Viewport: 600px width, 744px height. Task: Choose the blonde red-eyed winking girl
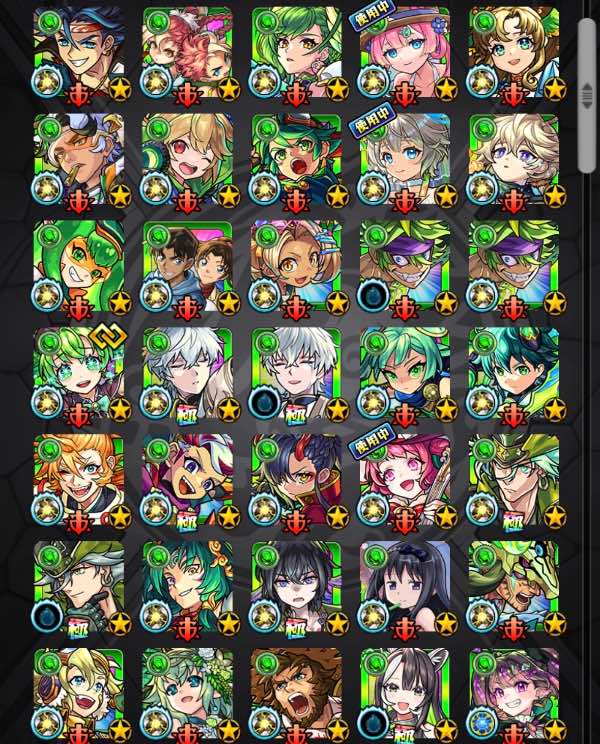coord(188,160)
